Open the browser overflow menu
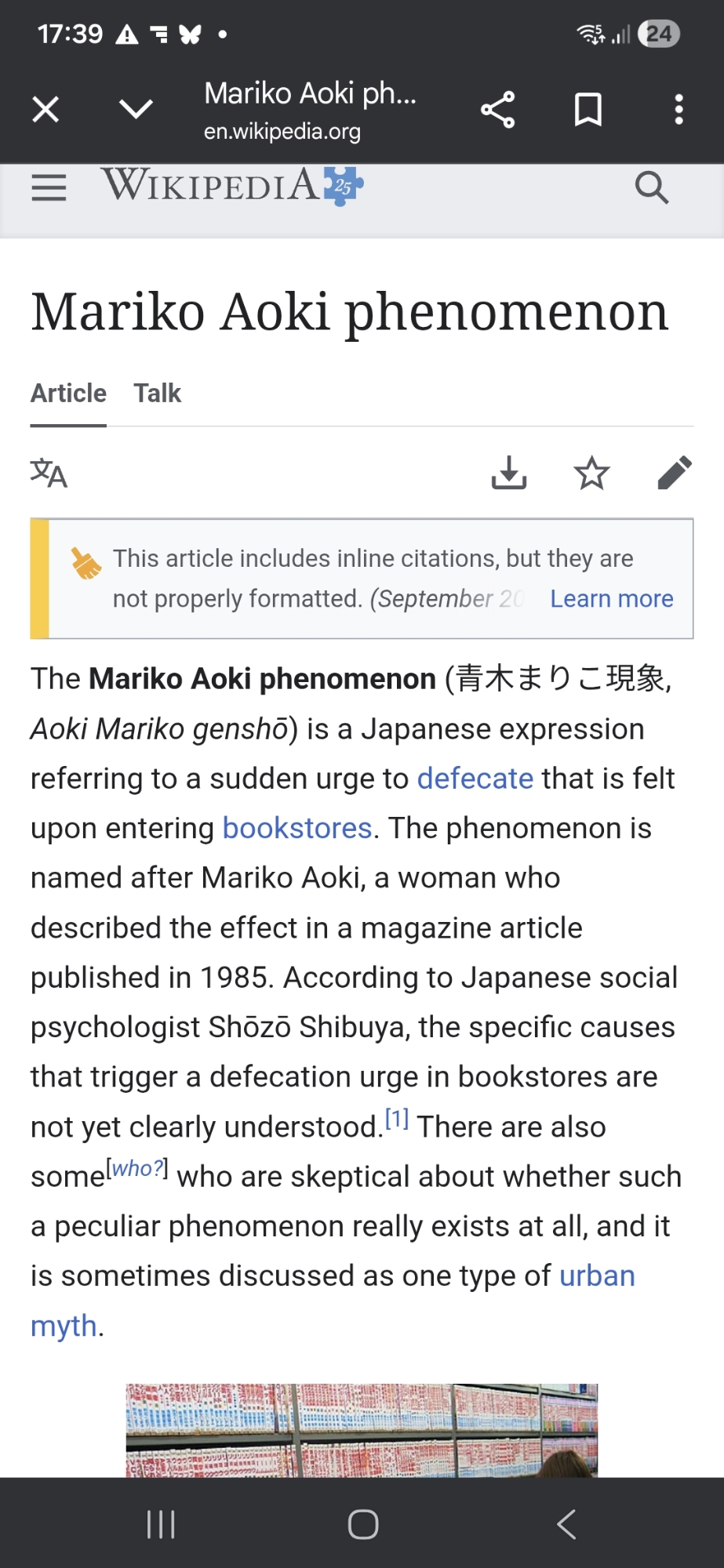The height and width of the screenshot is (1568, 724). click(679, 110)
